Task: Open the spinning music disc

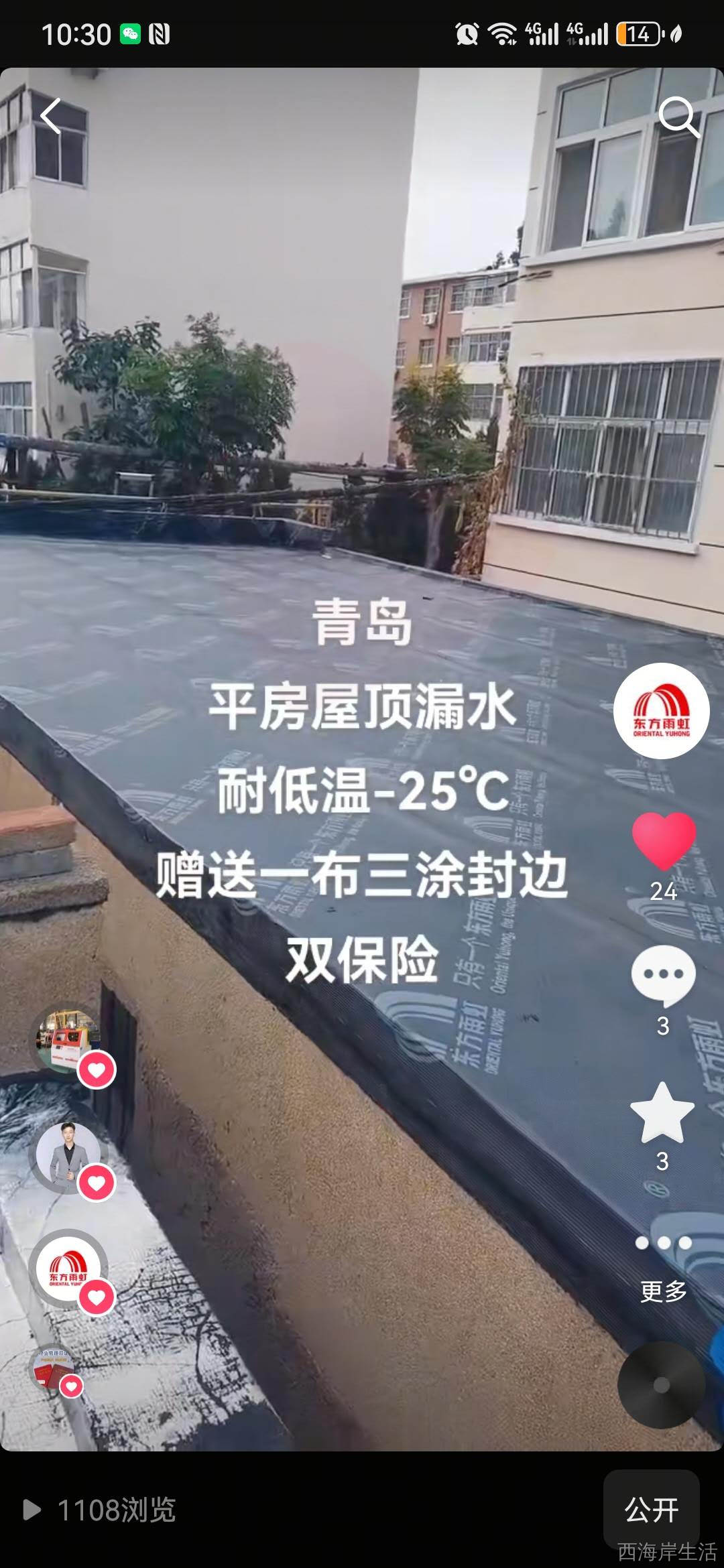Action: [x=661, y=1385]
